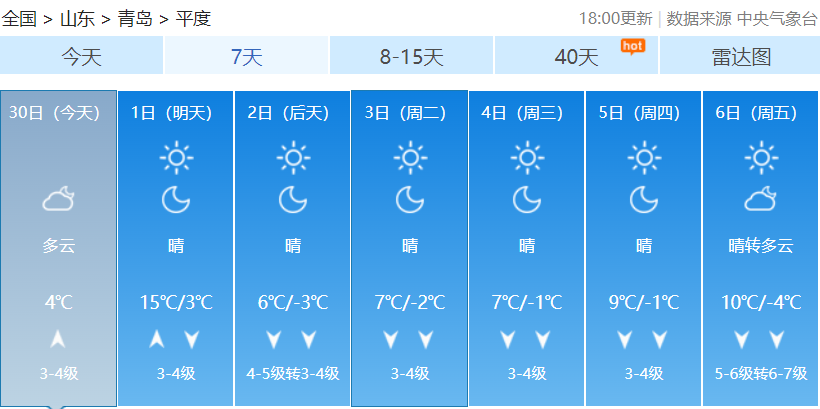Screen dimensions: 820x409
Task: Open the 雷达图 tab
Action: [x=741, y=57]
